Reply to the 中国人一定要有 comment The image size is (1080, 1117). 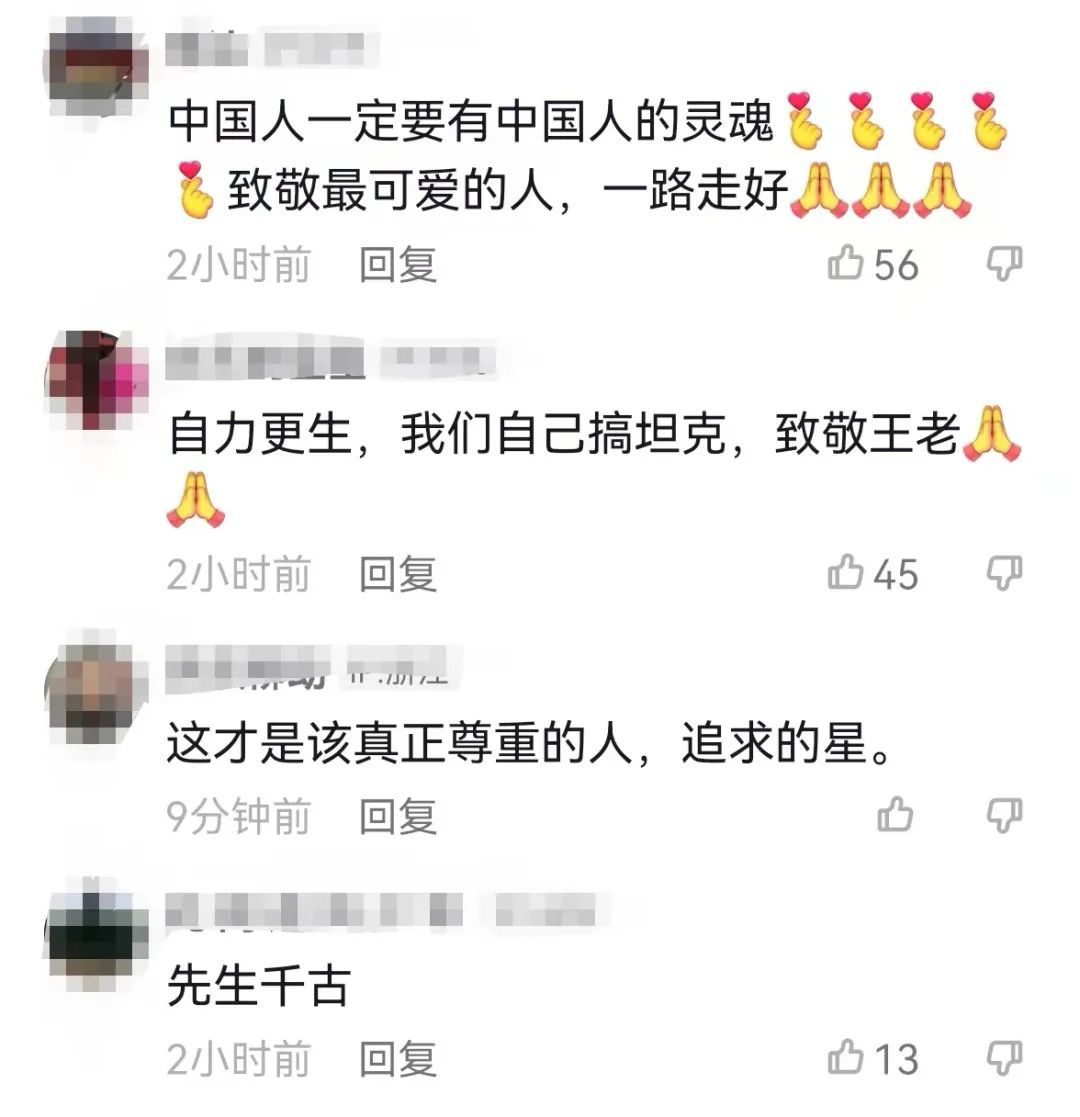[398, 265]
